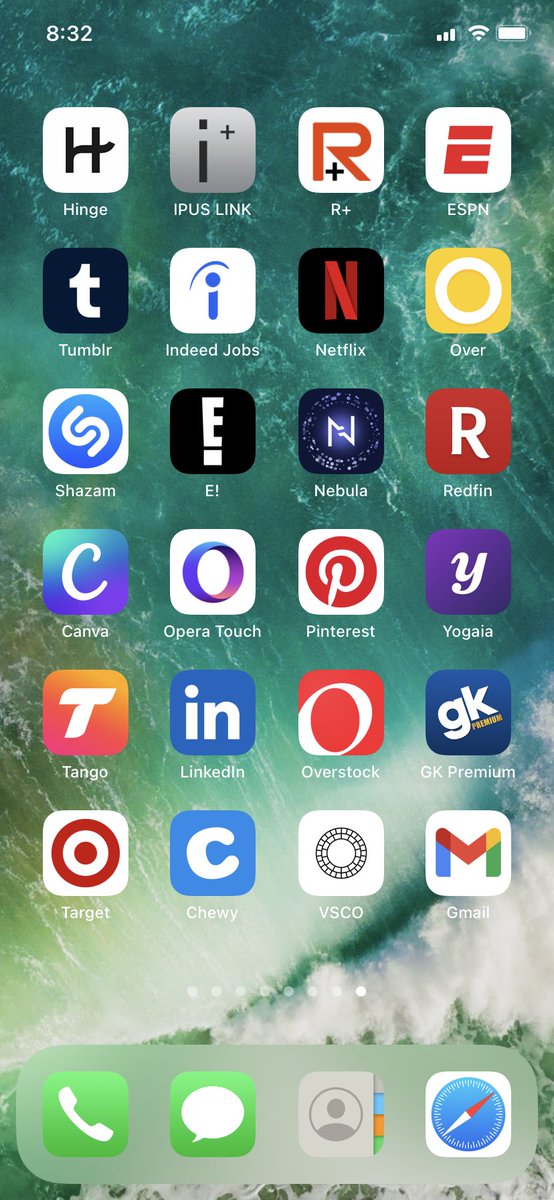Open Messages from the dock

tap(213, 1114)
